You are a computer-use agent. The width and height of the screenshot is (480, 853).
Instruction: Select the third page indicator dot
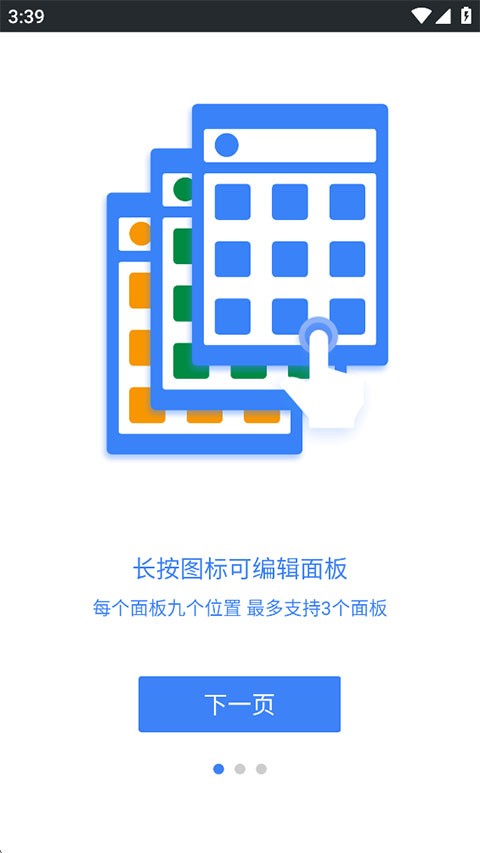tap(261, 769)
